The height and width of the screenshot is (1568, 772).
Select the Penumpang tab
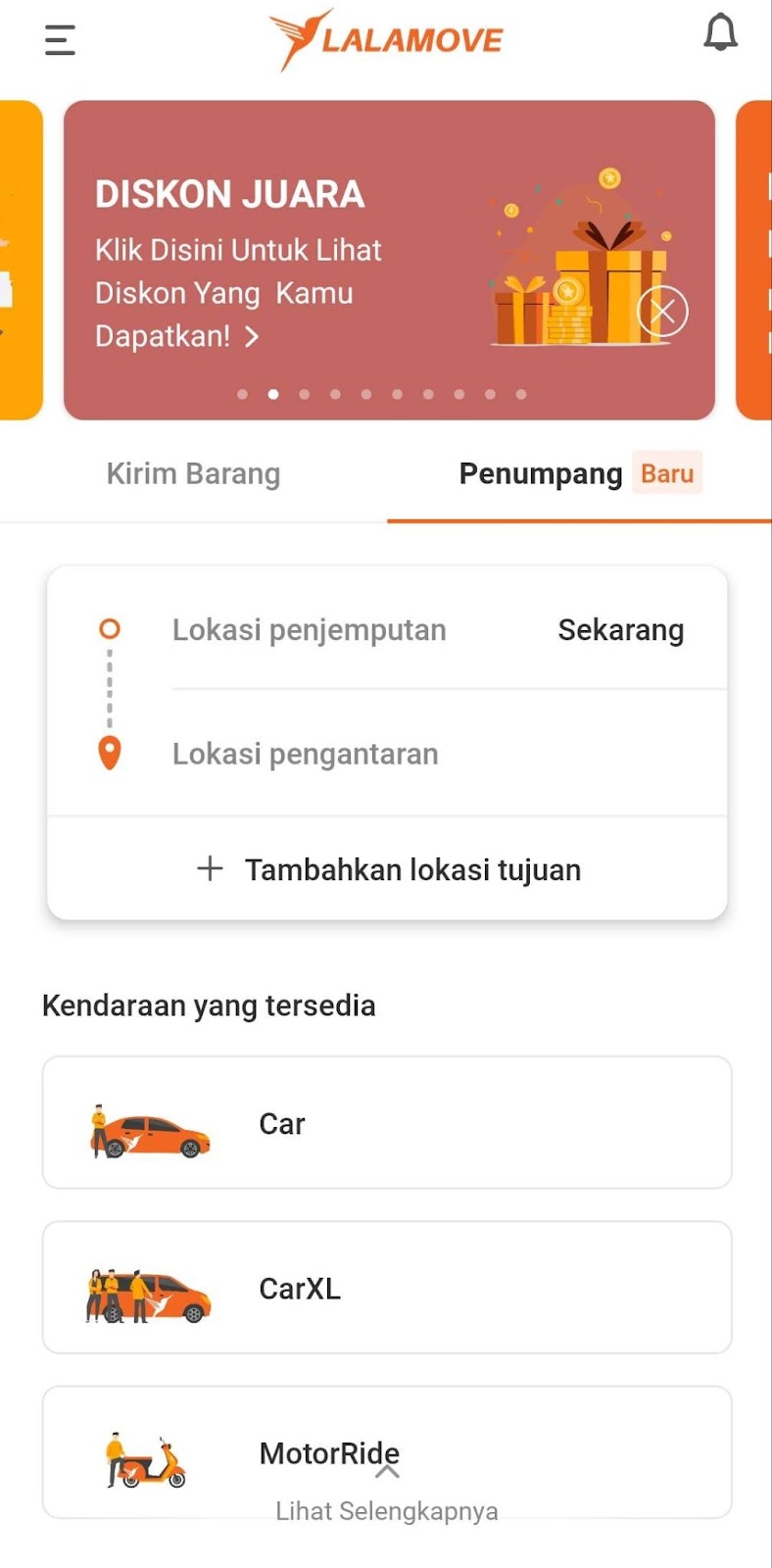[x=541, y=474]
